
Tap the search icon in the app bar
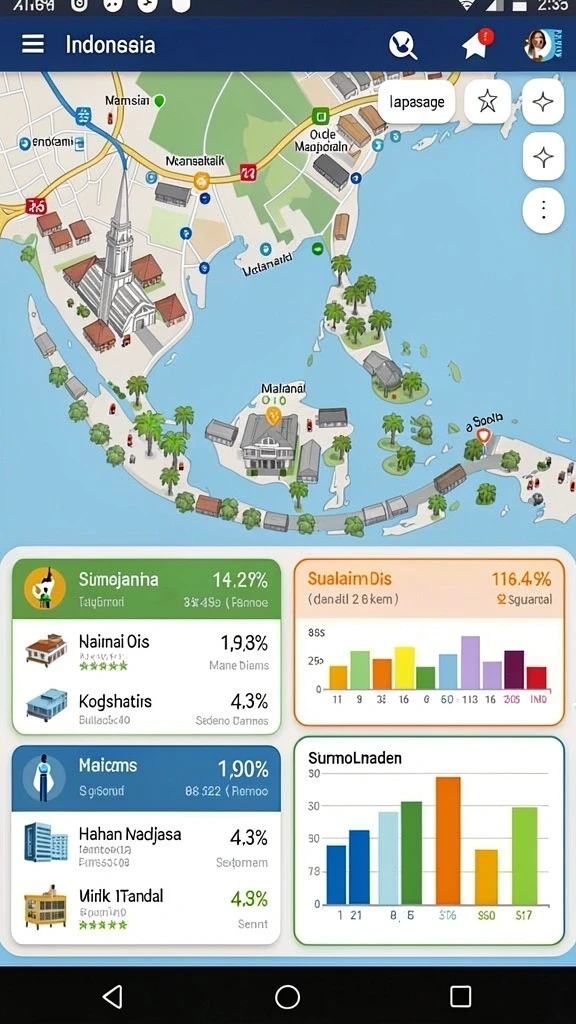pos(403,46)
